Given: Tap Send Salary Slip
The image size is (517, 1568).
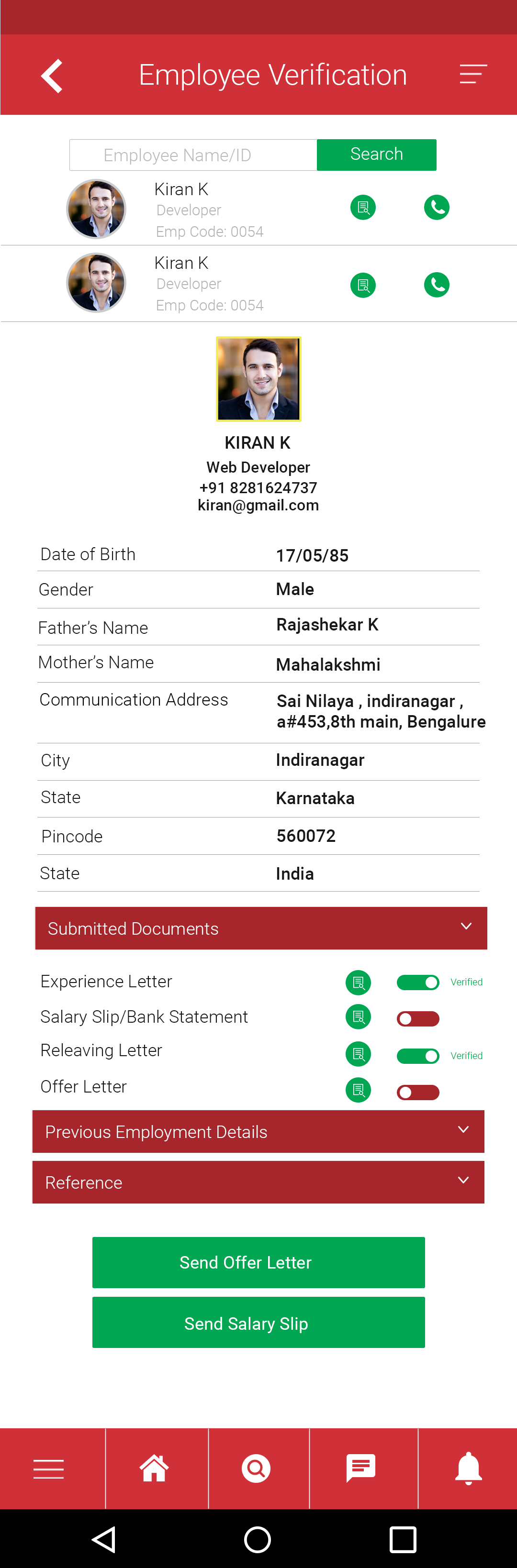Looking at the screenshot, I should (258, 1322).
